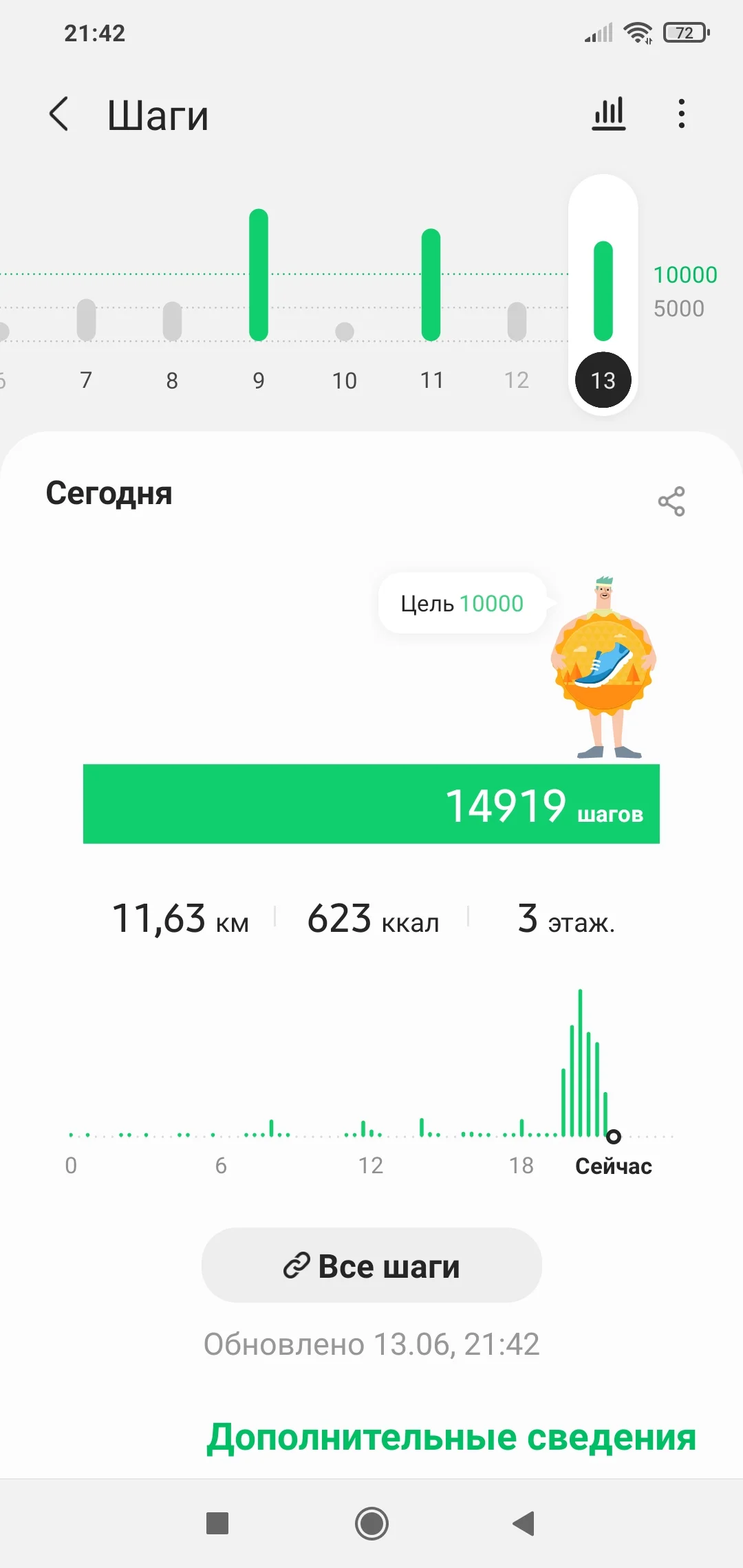Share today's step results
The width and height of the screenshot is (743, 1568).
(x=671, y=501)
